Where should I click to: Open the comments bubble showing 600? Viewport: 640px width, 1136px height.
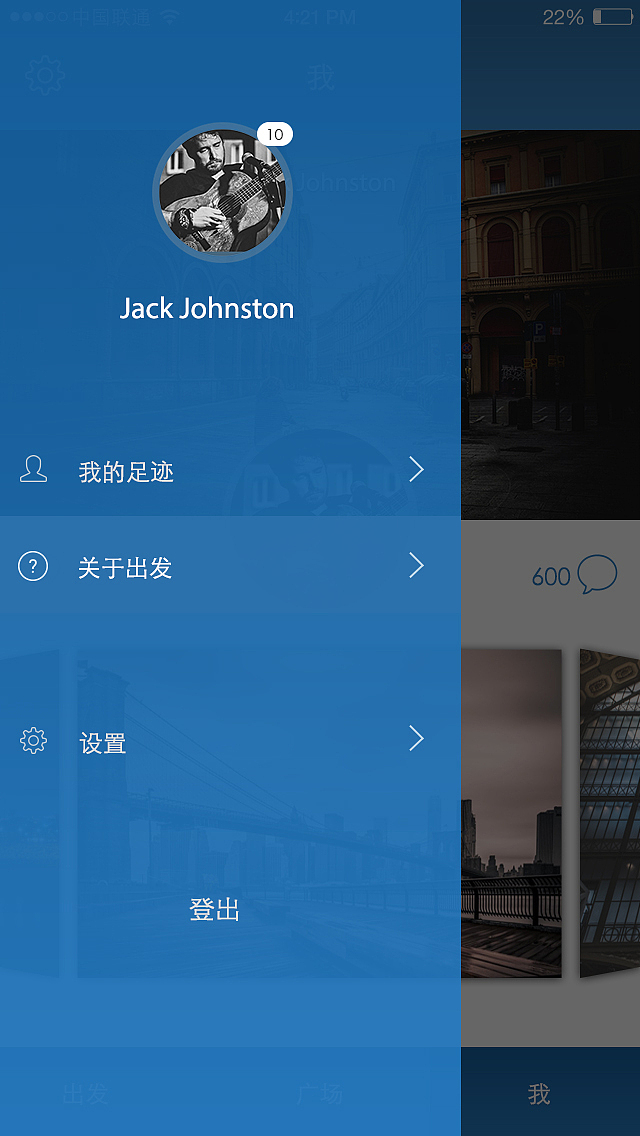point(598,575)
